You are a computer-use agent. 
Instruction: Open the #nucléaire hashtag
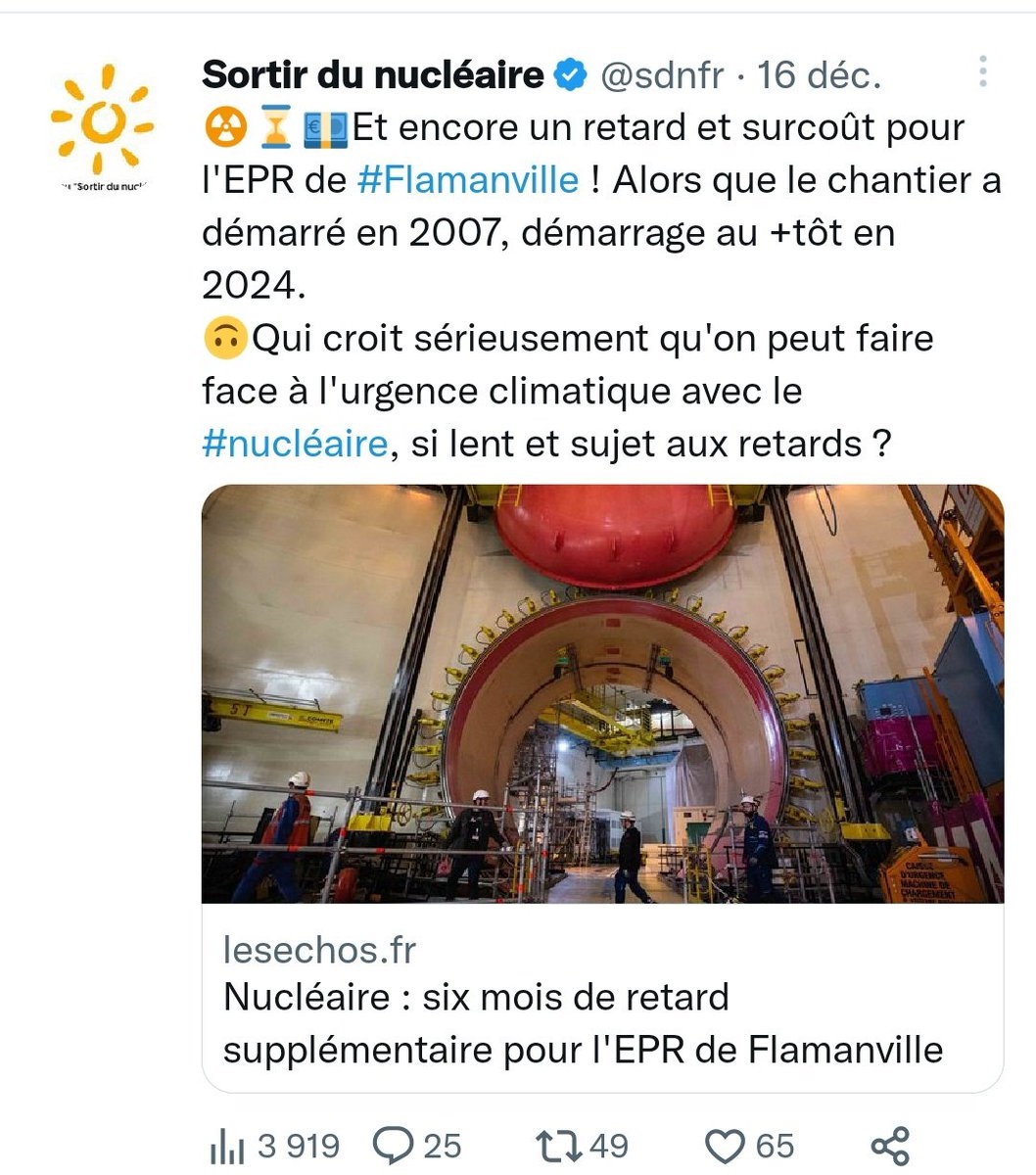(x=295, y=444)
